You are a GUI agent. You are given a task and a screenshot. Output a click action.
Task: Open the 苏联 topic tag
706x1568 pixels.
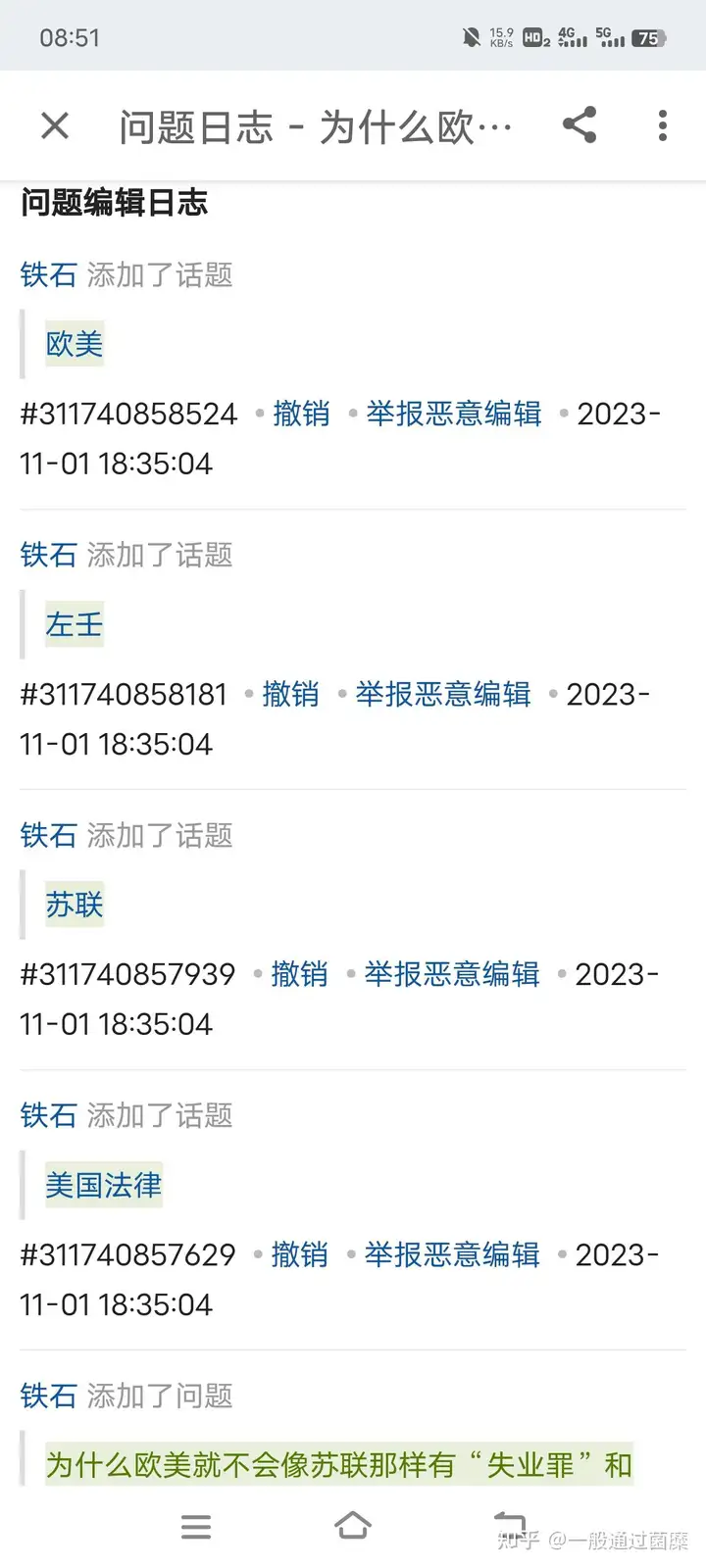pyautogui.click(x=75, y=905)
